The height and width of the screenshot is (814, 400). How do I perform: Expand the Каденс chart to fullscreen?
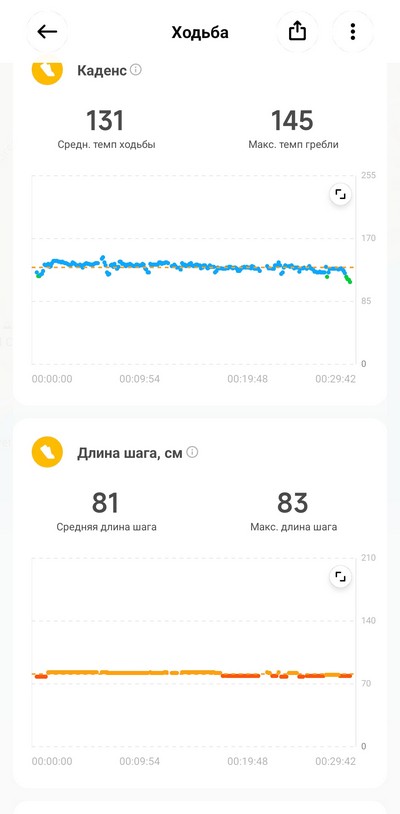click(x=340, y=195)
